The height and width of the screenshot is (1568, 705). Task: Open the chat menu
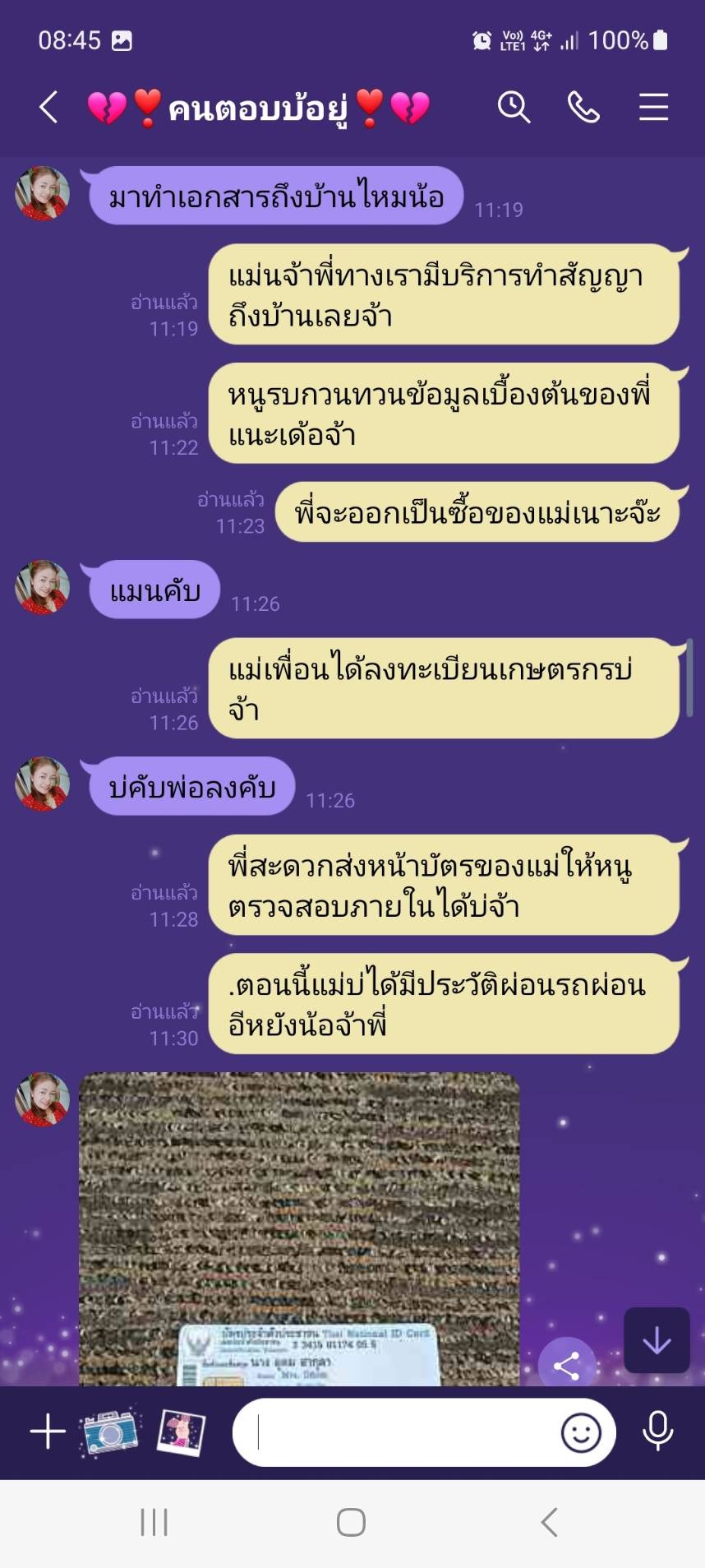click(653, 107)
